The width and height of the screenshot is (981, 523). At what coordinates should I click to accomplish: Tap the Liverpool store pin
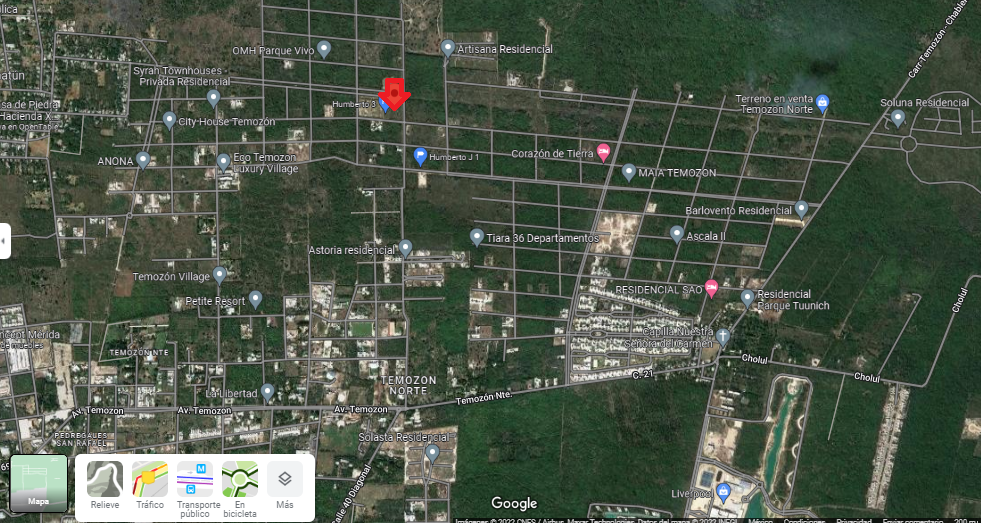(724, 491)
